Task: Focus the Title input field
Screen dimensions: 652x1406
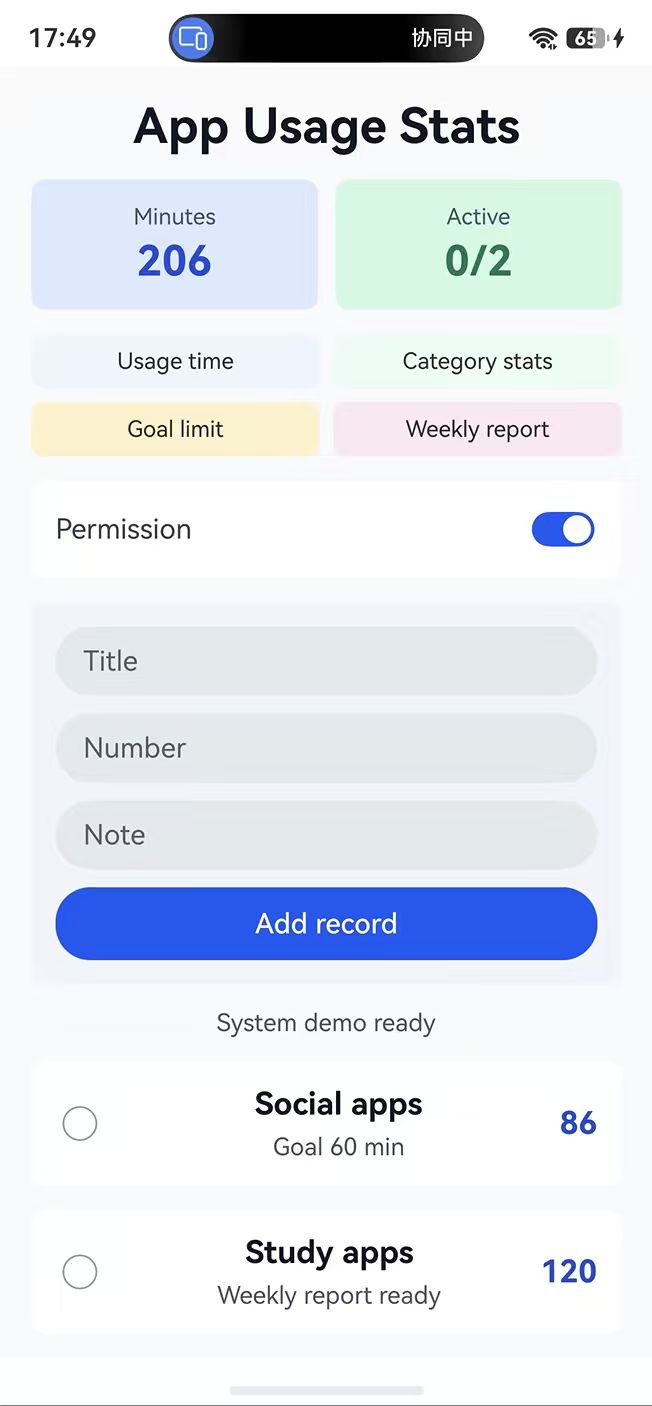Action: [x=326, y=661]
